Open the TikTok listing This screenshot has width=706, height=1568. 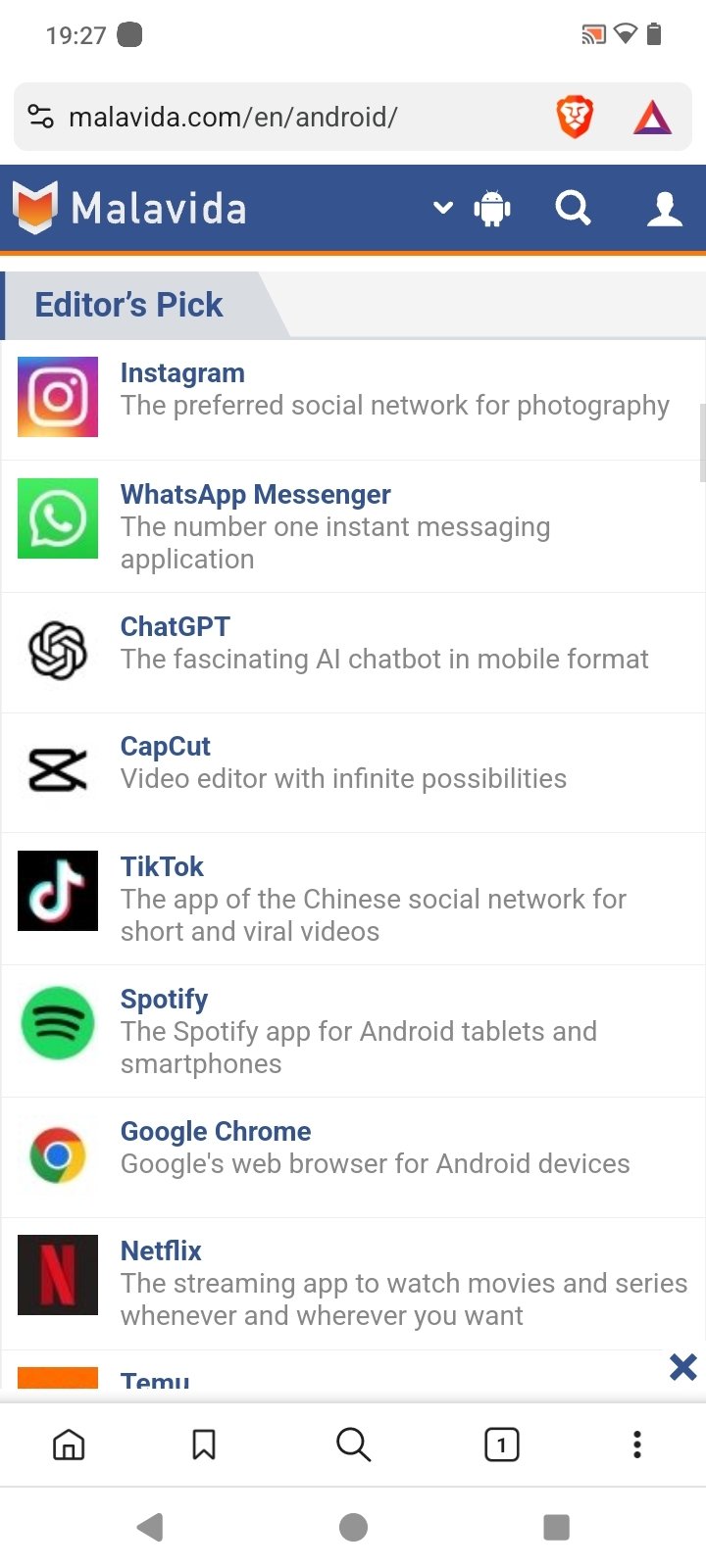click(x=353, y=899)
